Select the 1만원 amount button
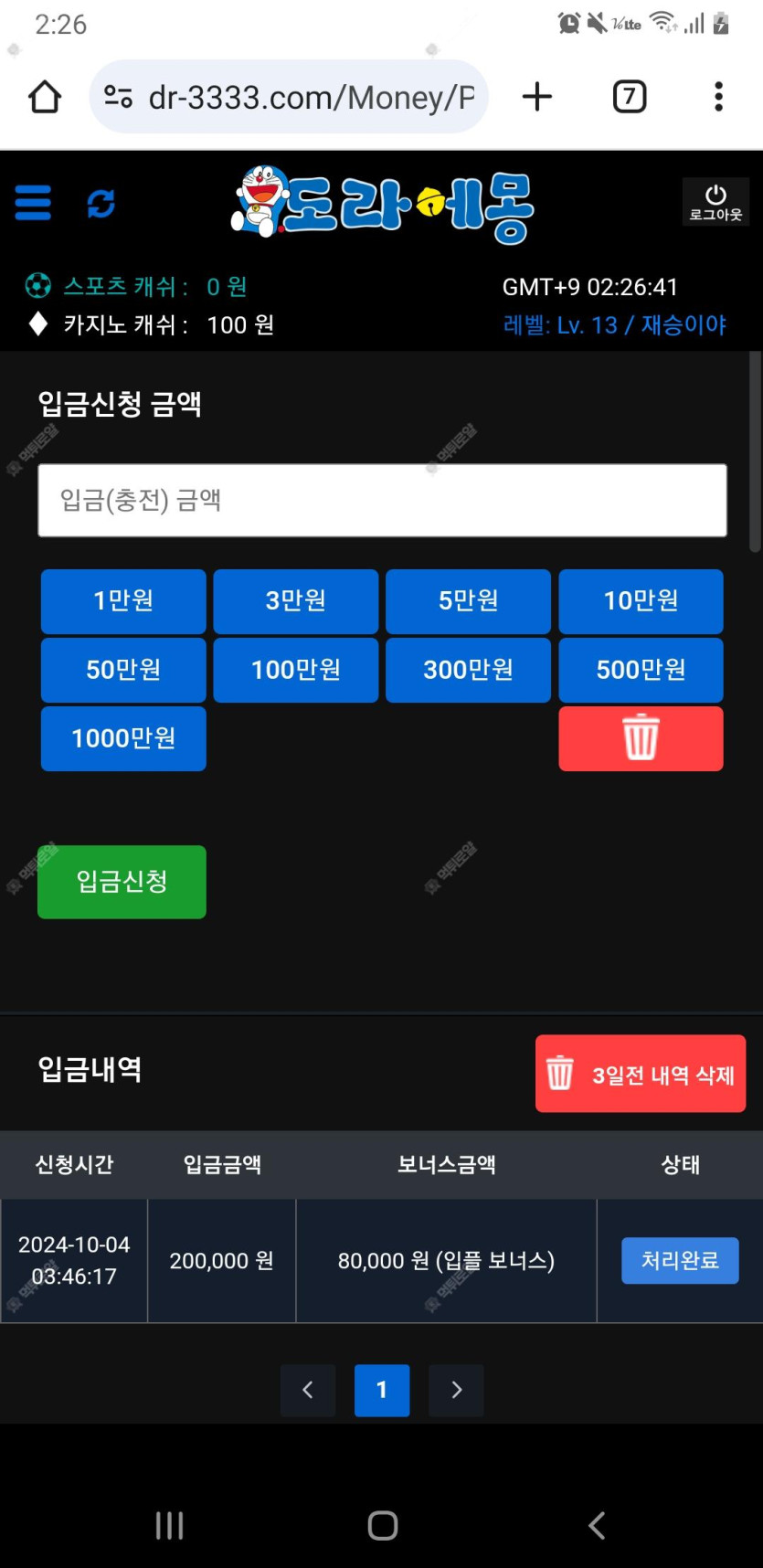 [123, 601]
